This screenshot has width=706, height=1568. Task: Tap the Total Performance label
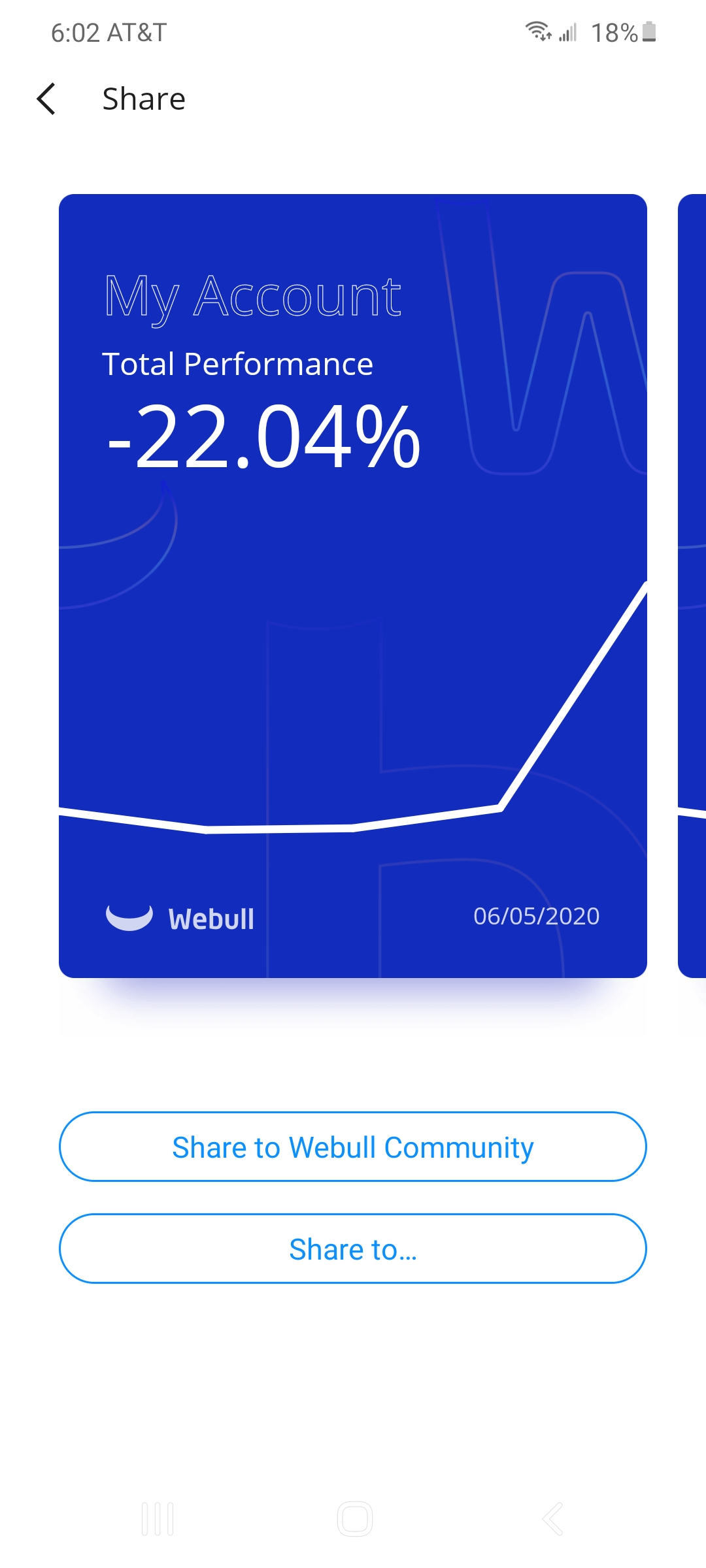239,364
